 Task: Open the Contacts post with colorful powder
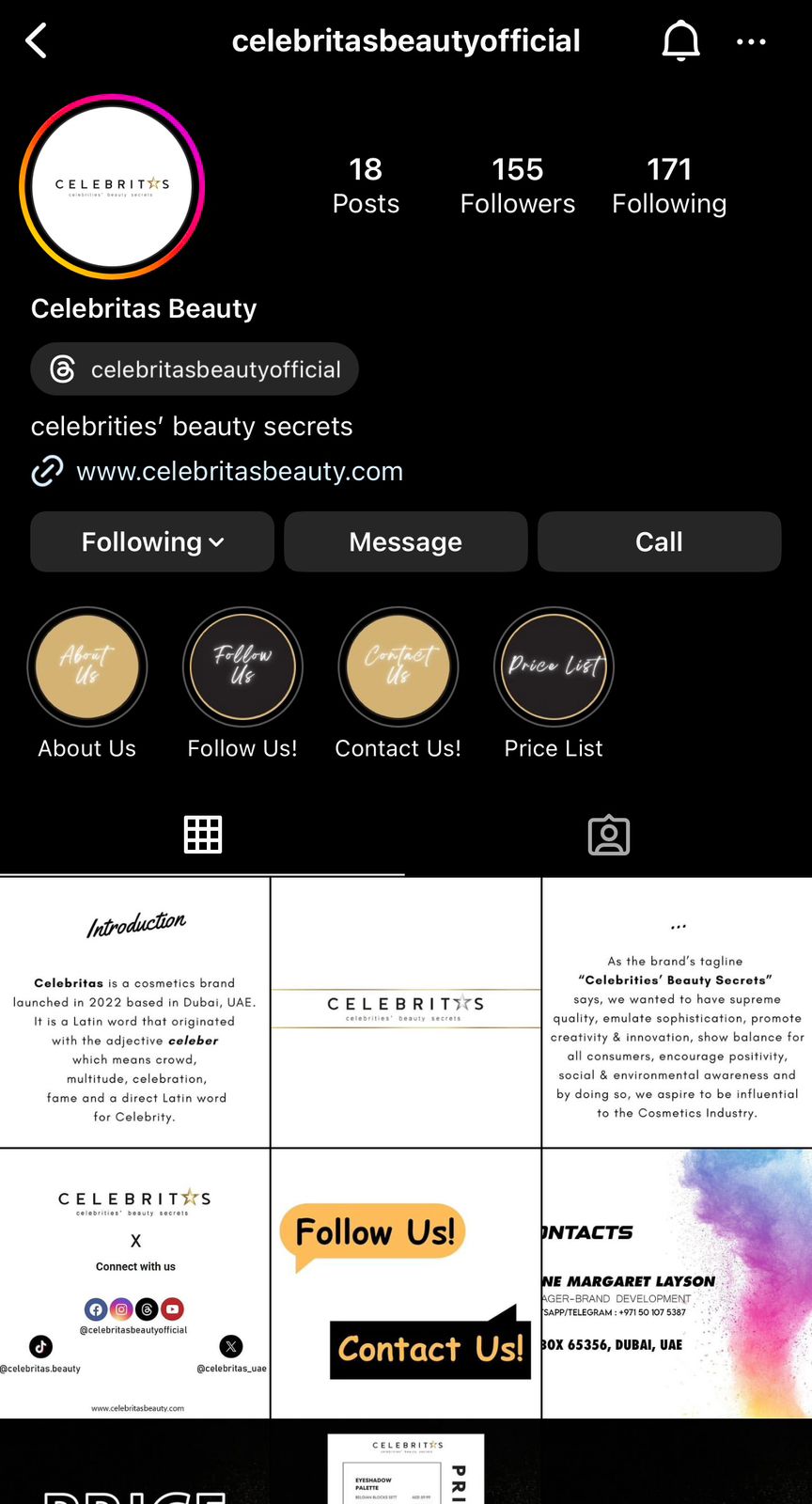[677, 1283]
